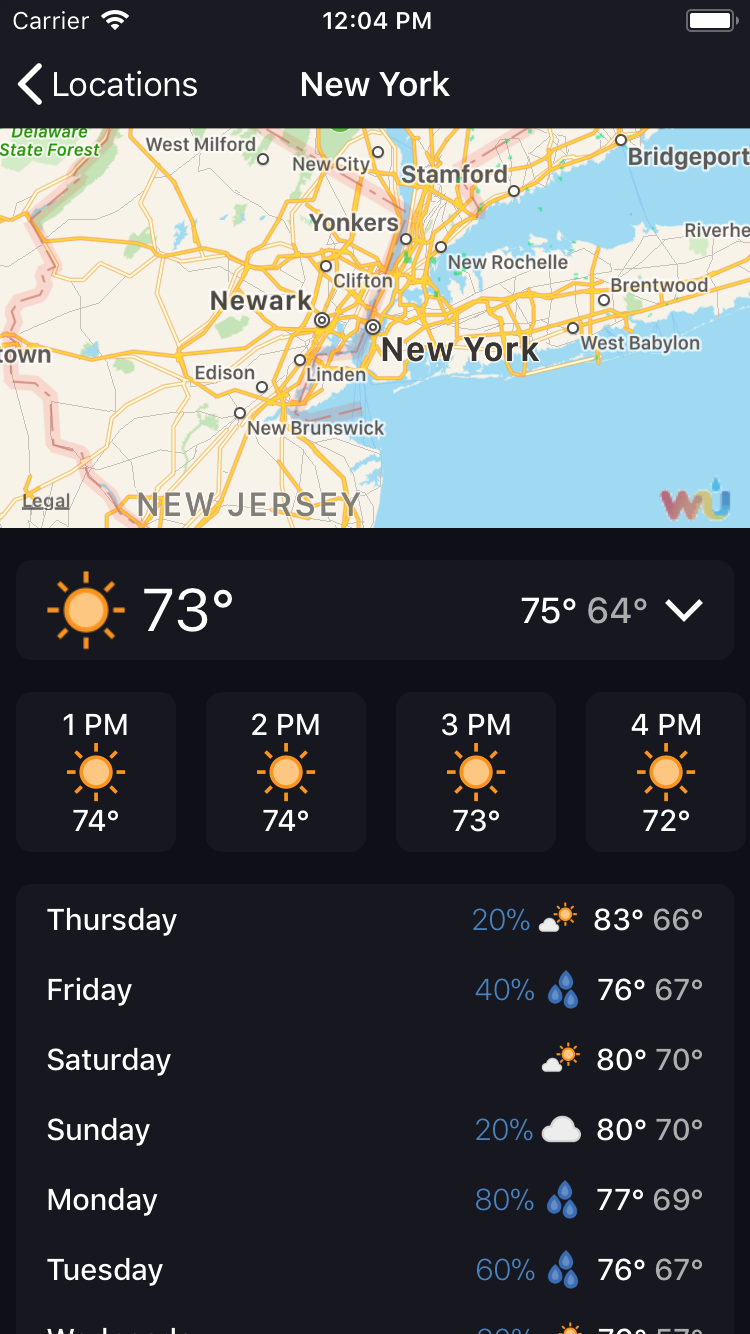Open the Legal link on the map
This screenshot has height=1334, width=750.
[x=46, y=501]
